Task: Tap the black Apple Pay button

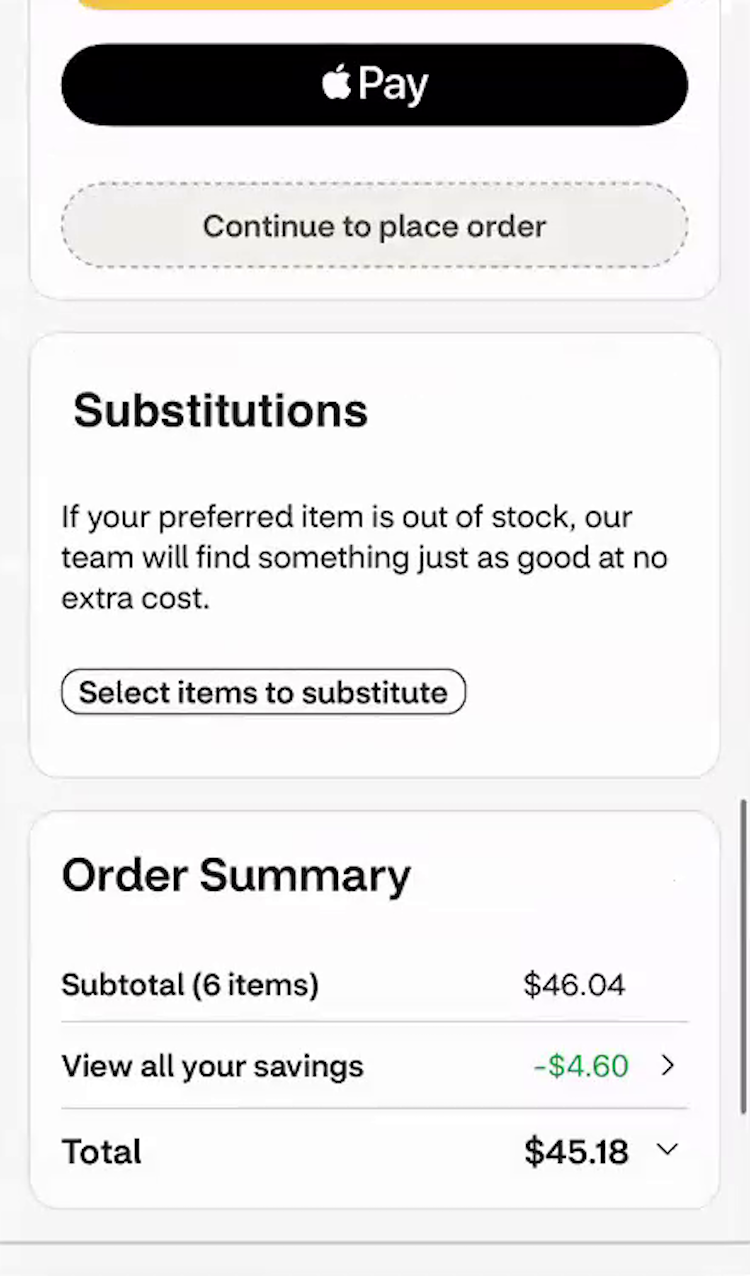Action: 374,84
